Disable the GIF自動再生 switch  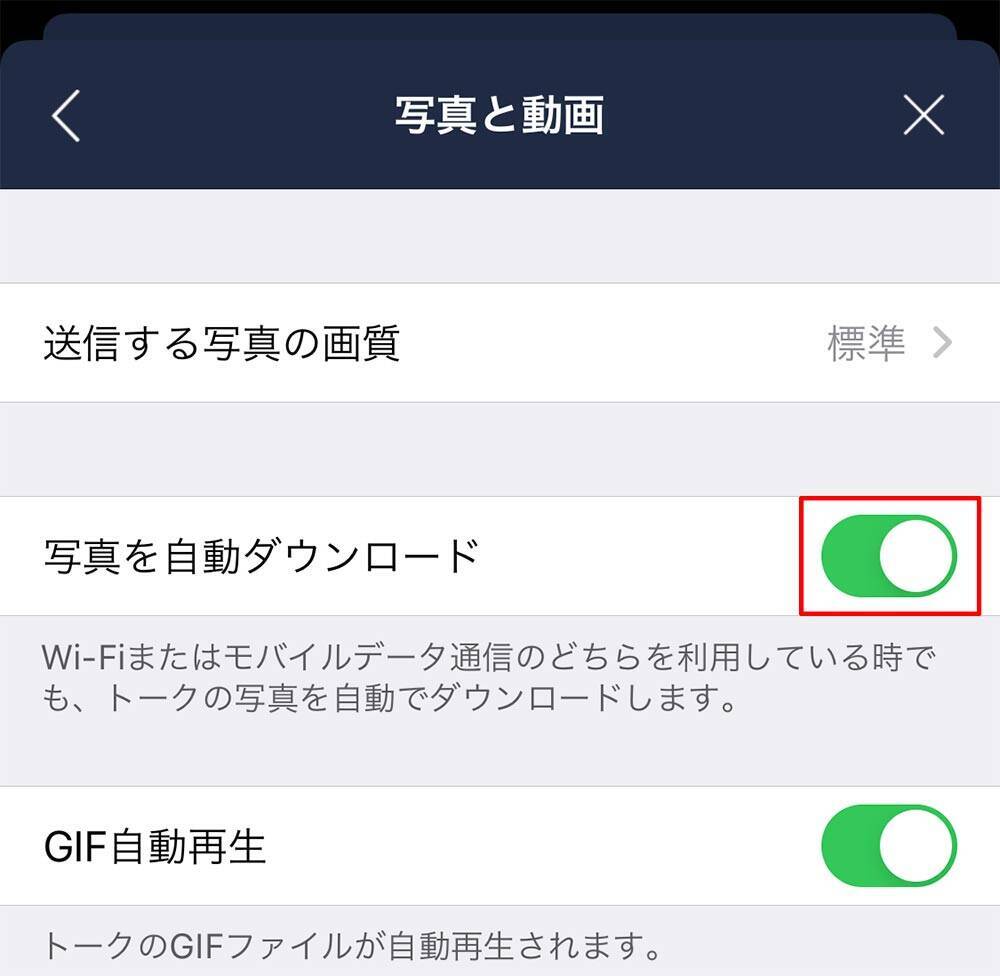tap(888, 846)
